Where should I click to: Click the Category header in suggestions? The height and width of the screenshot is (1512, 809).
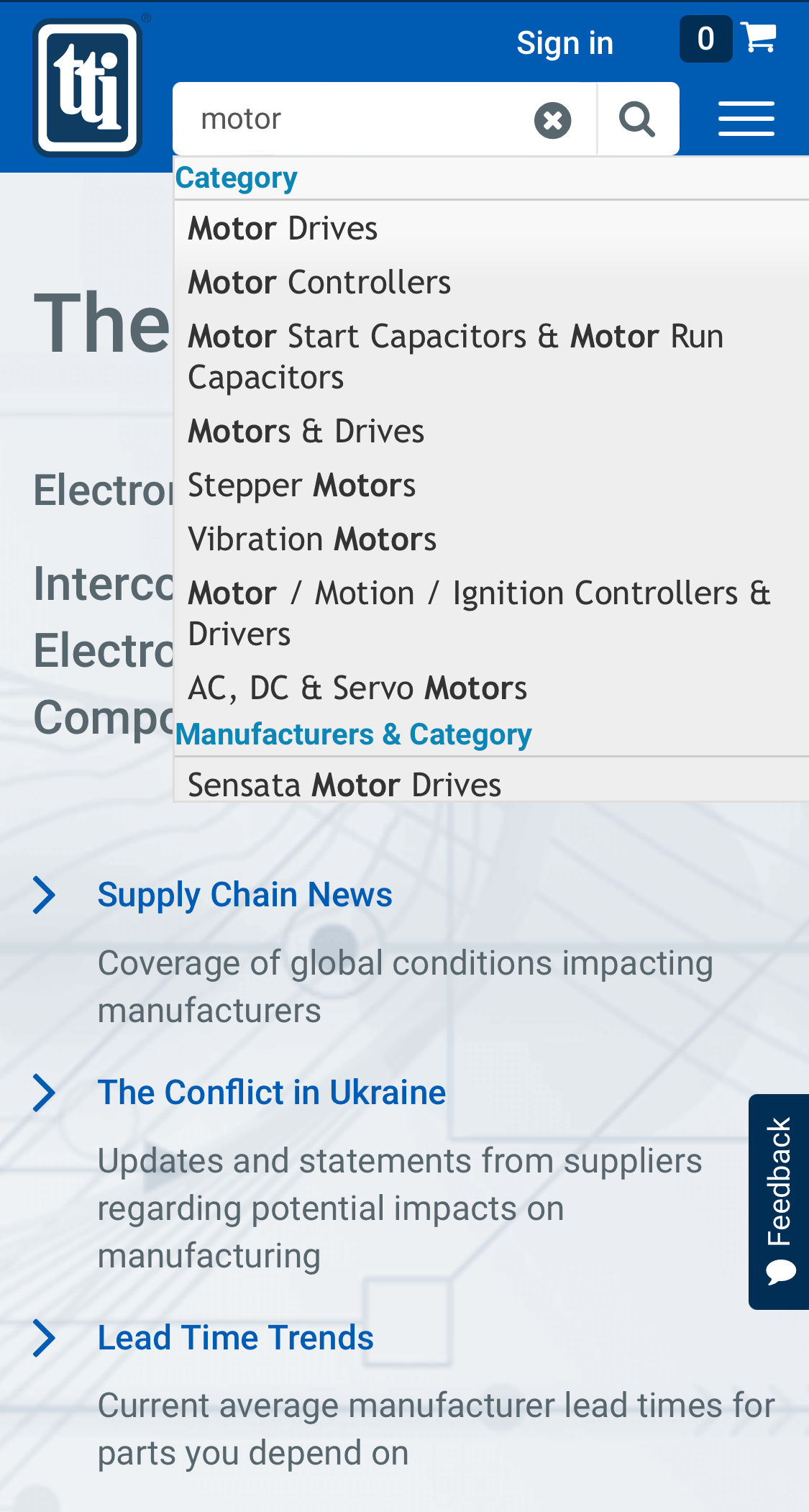pos(235,176)
